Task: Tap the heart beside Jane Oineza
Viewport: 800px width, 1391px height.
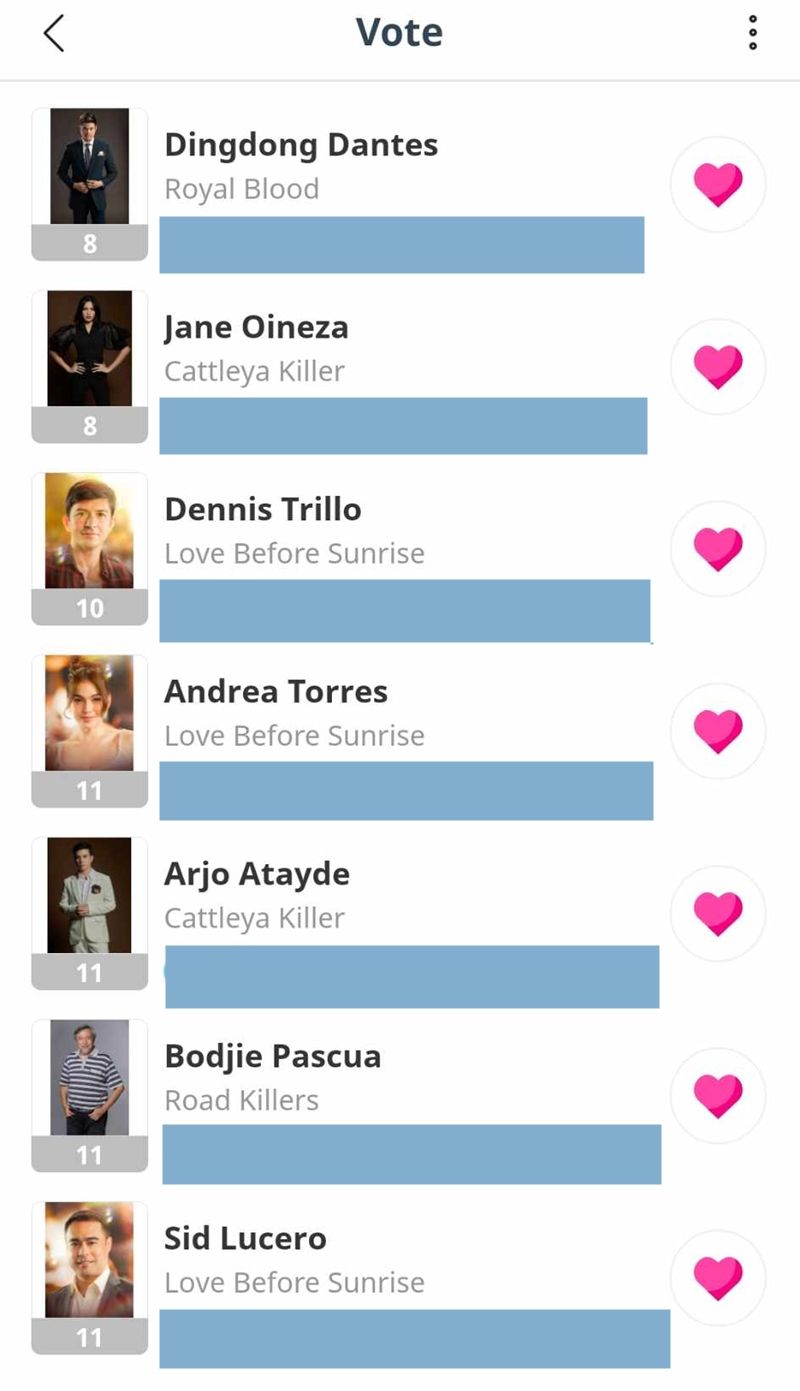Action: 718,367
